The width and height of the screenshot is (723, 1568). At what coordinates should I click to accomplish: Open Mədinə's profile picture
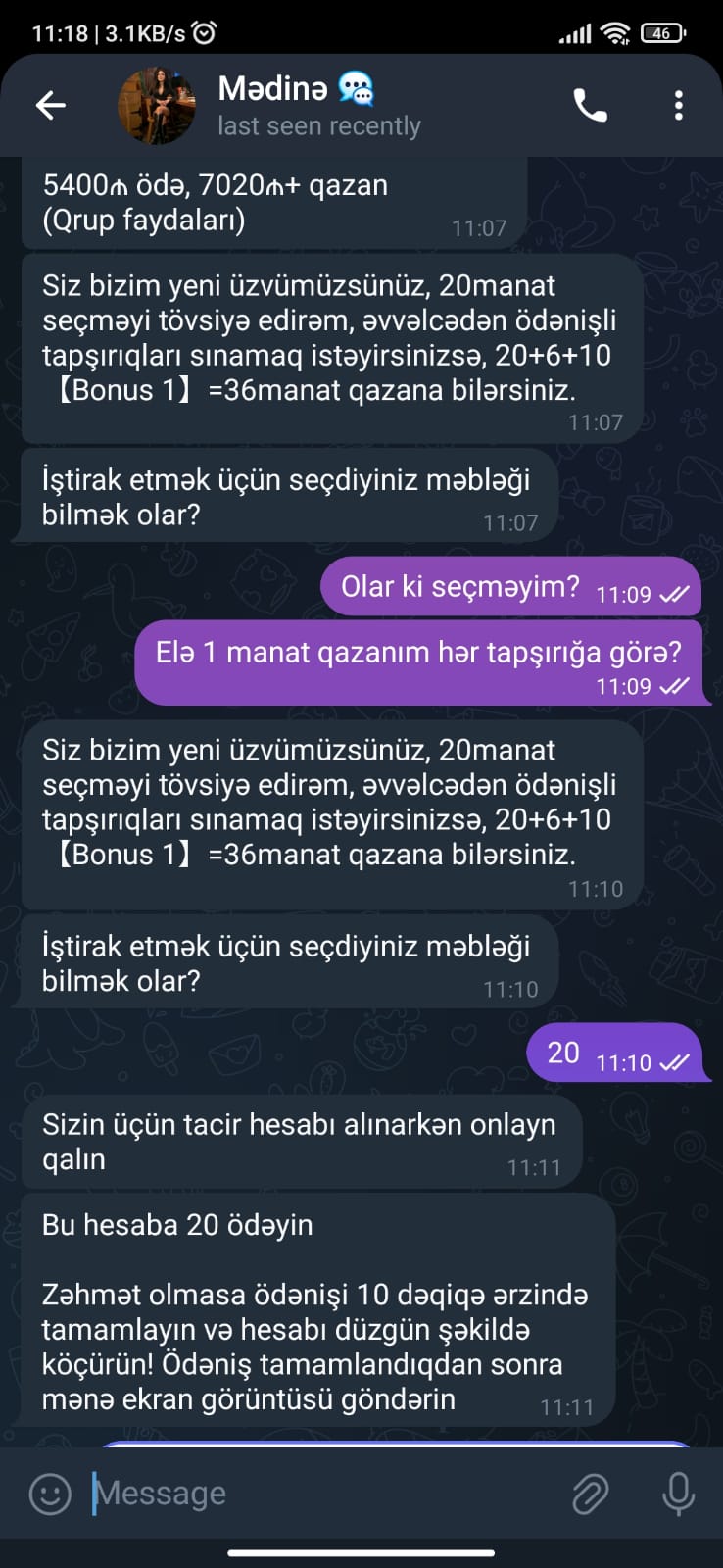tap(156, 106)
